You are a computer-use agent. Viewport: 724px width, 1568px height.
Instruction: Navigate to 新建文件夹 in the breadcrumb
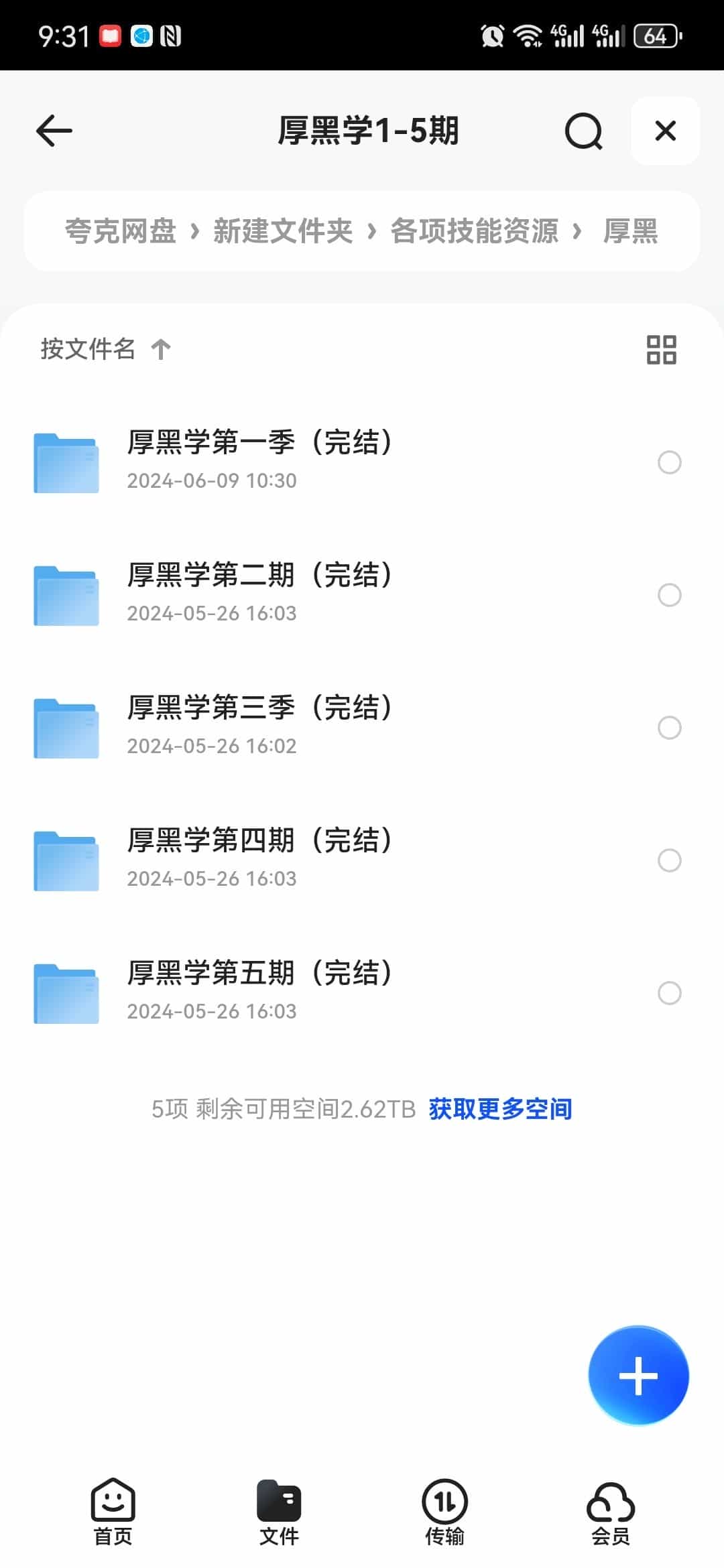283,231
